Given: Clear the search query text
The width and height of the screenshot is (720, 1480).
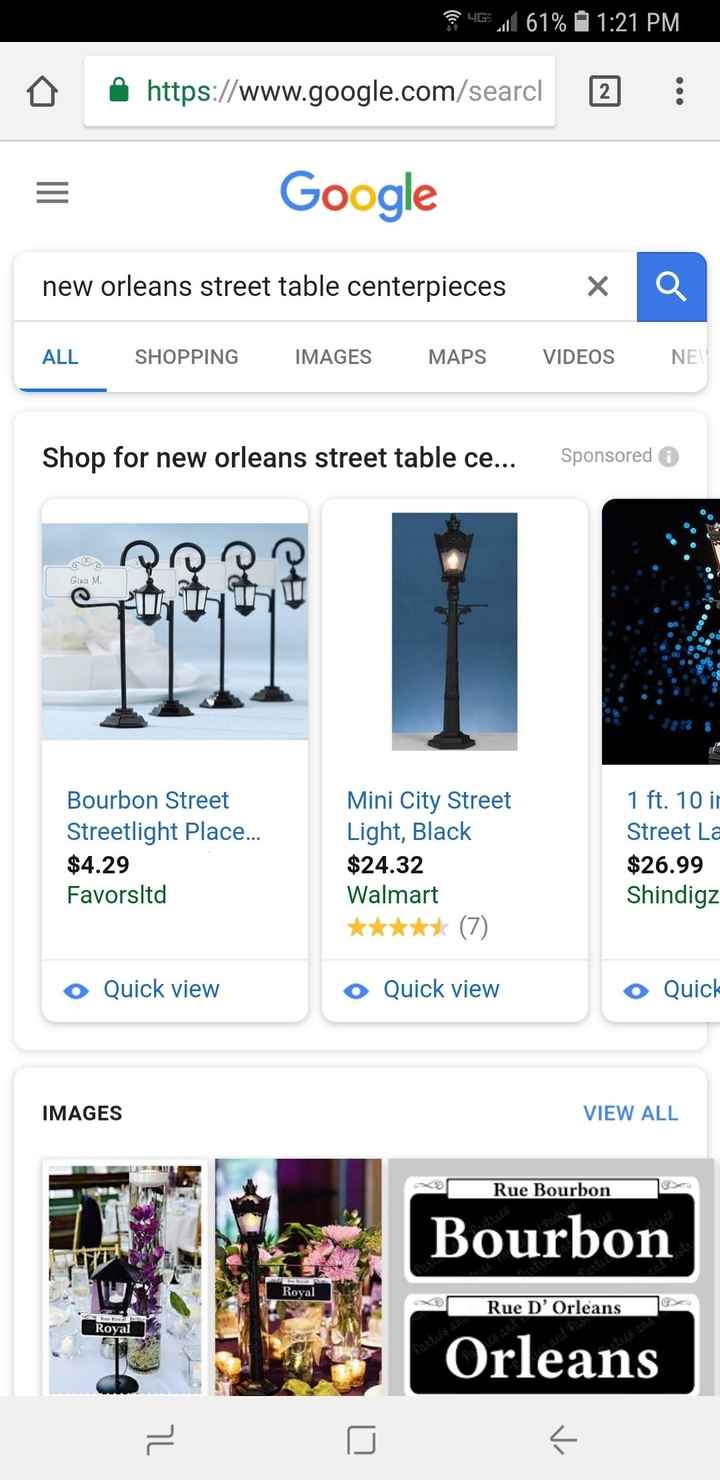Looking at the screenshot, I should pos(597,287).
